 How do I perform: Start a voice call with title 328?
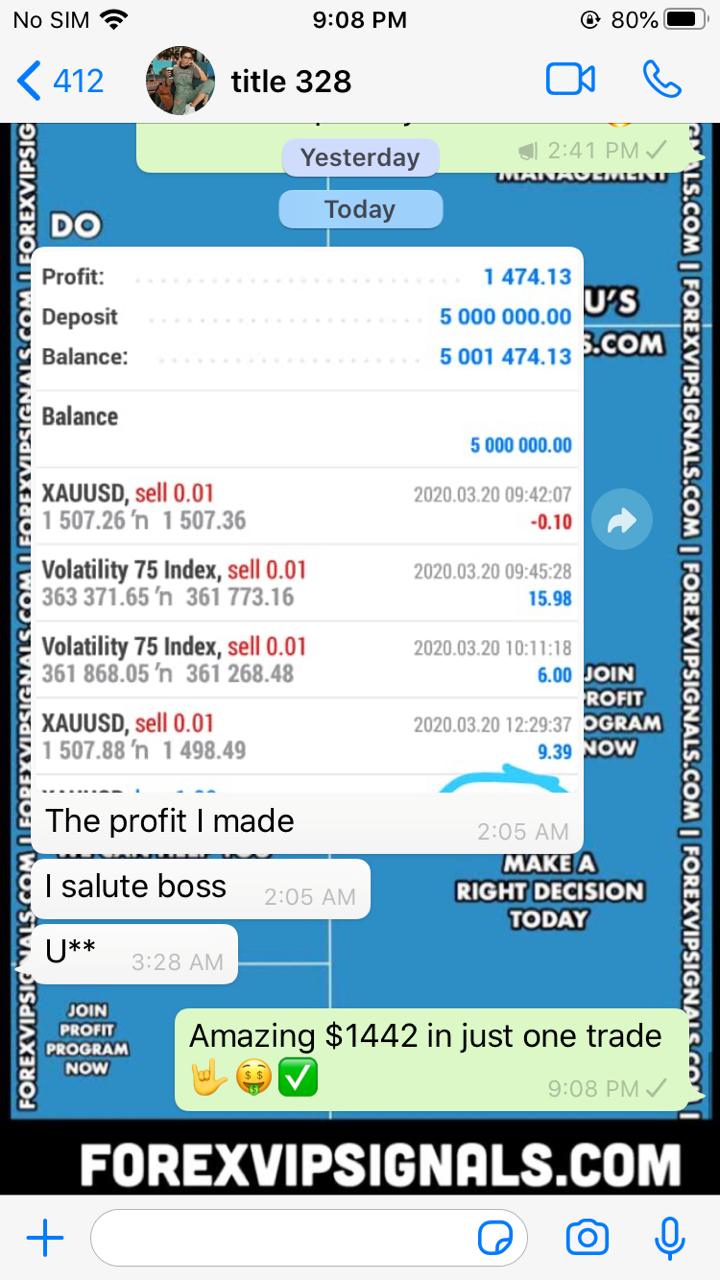pyautogui.click(x=661, y=80)
